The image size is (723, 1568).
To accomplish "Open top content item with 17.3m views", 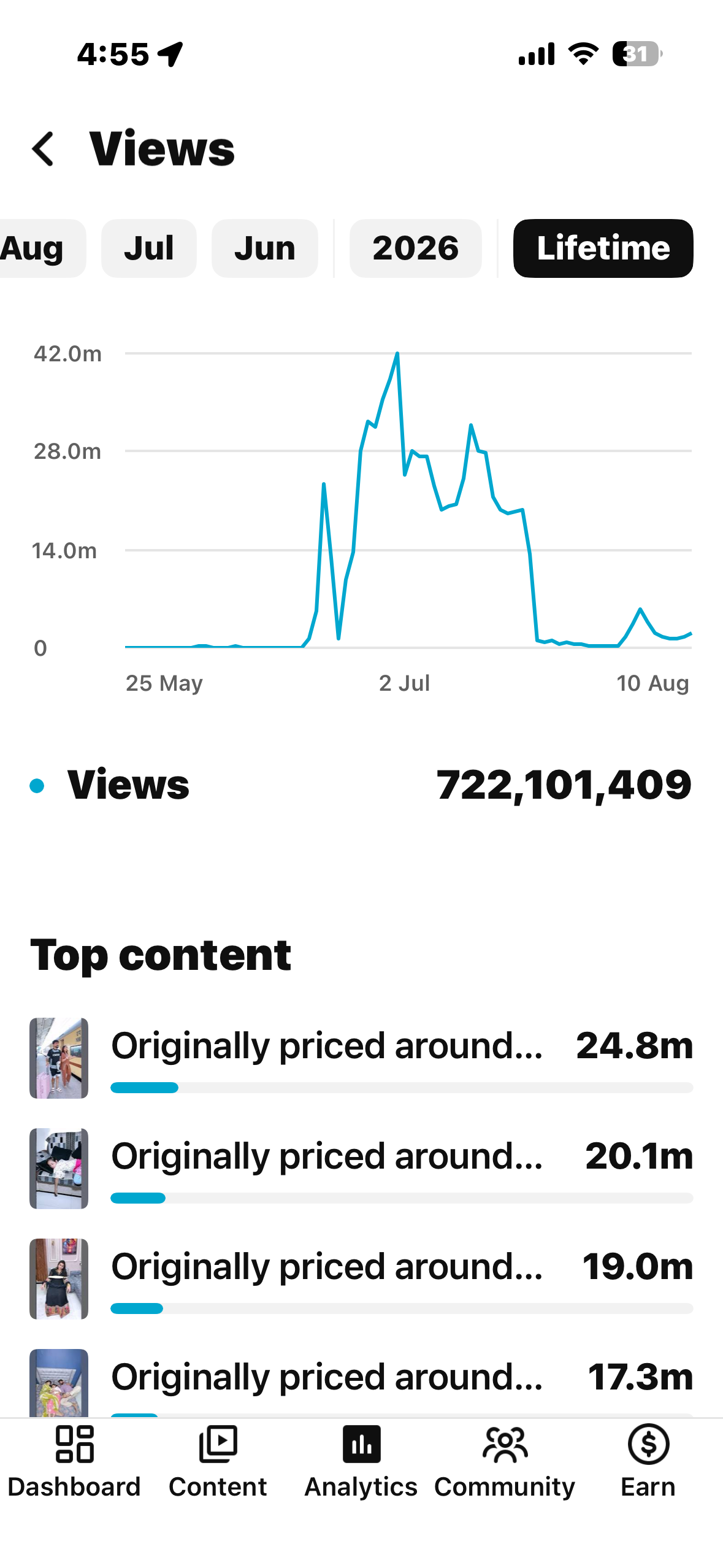I will click(361, 1383).
